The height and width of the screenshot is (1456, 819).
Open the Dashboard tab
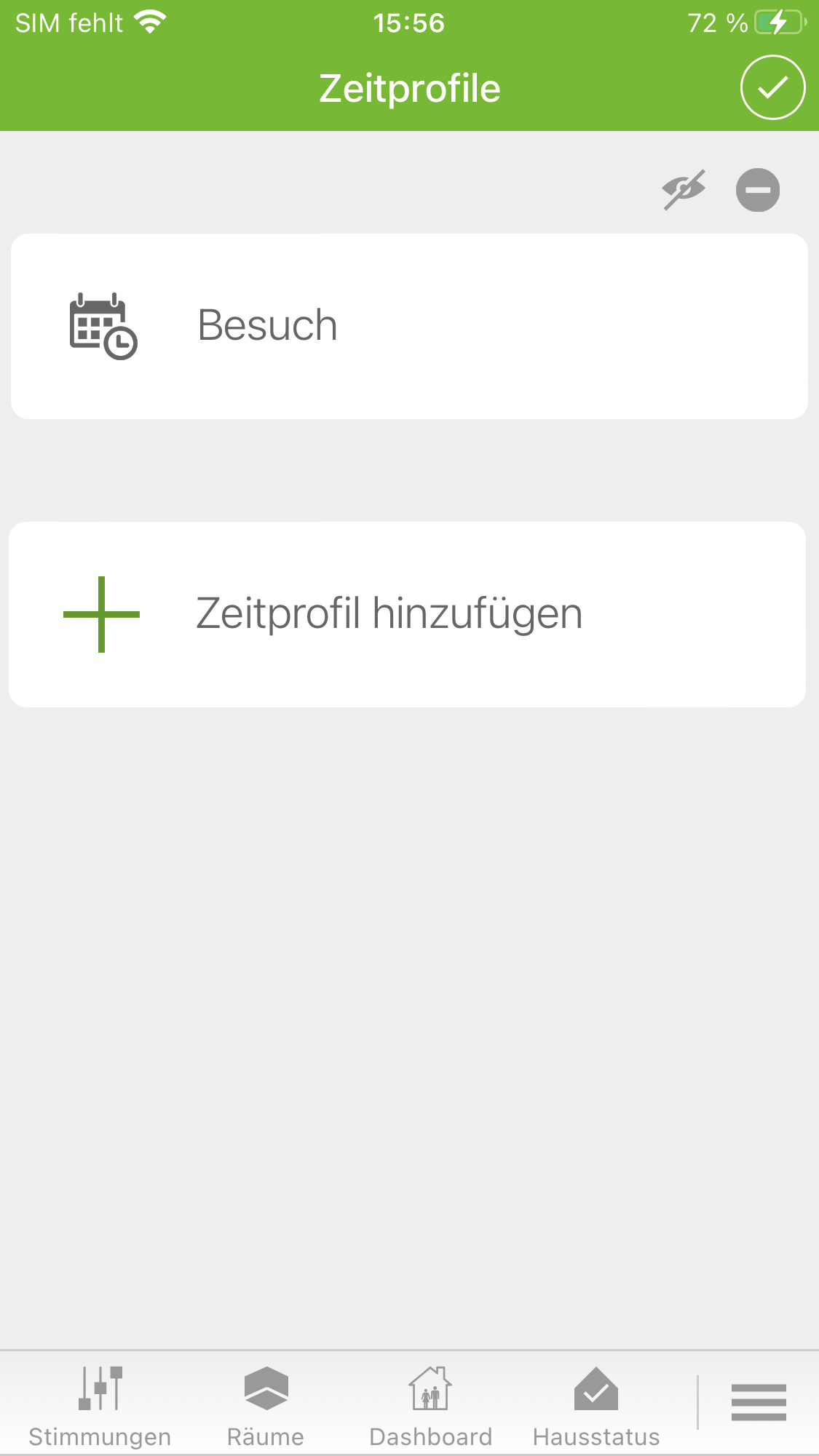430,1404
